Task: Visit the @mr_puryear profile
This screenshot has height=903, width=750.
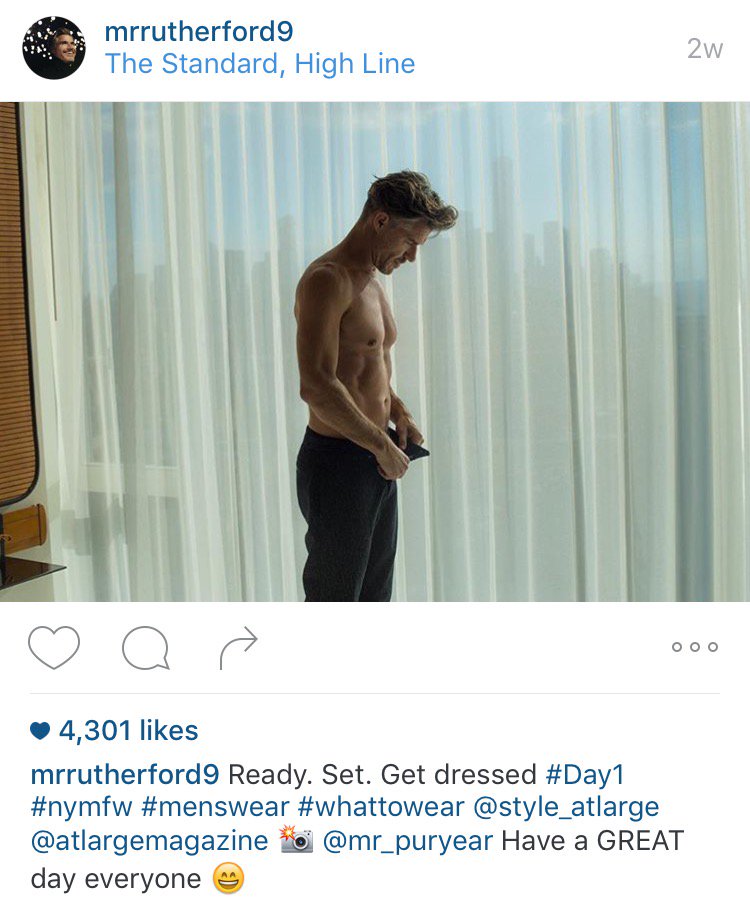Action: click(x=408, y=840)
